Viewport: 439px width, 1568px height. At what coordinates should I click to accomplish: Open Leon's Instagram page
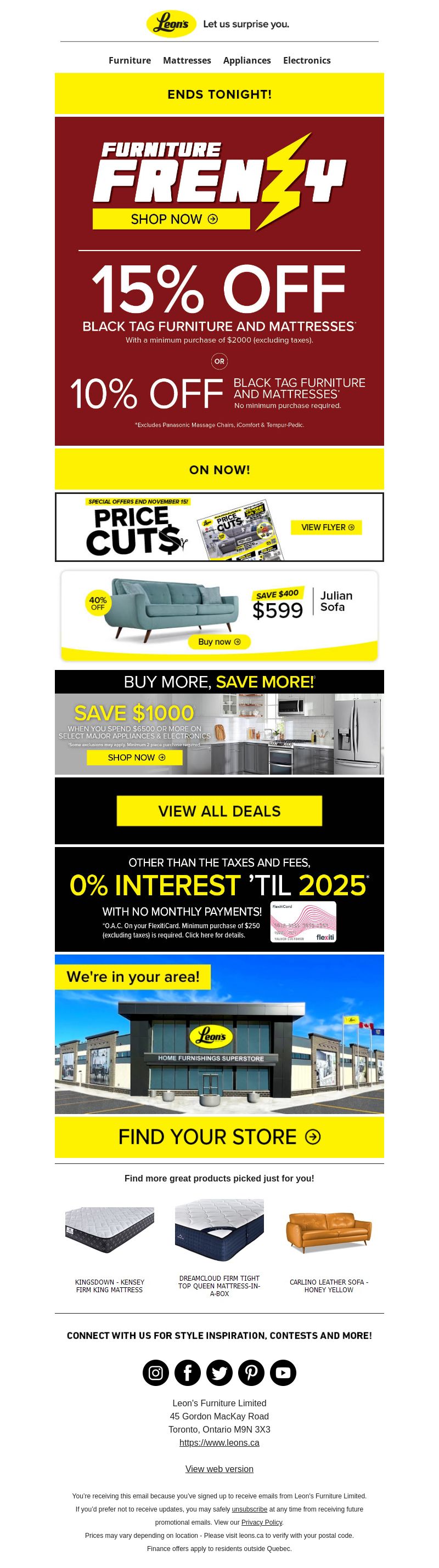[x=156, y=1373]
